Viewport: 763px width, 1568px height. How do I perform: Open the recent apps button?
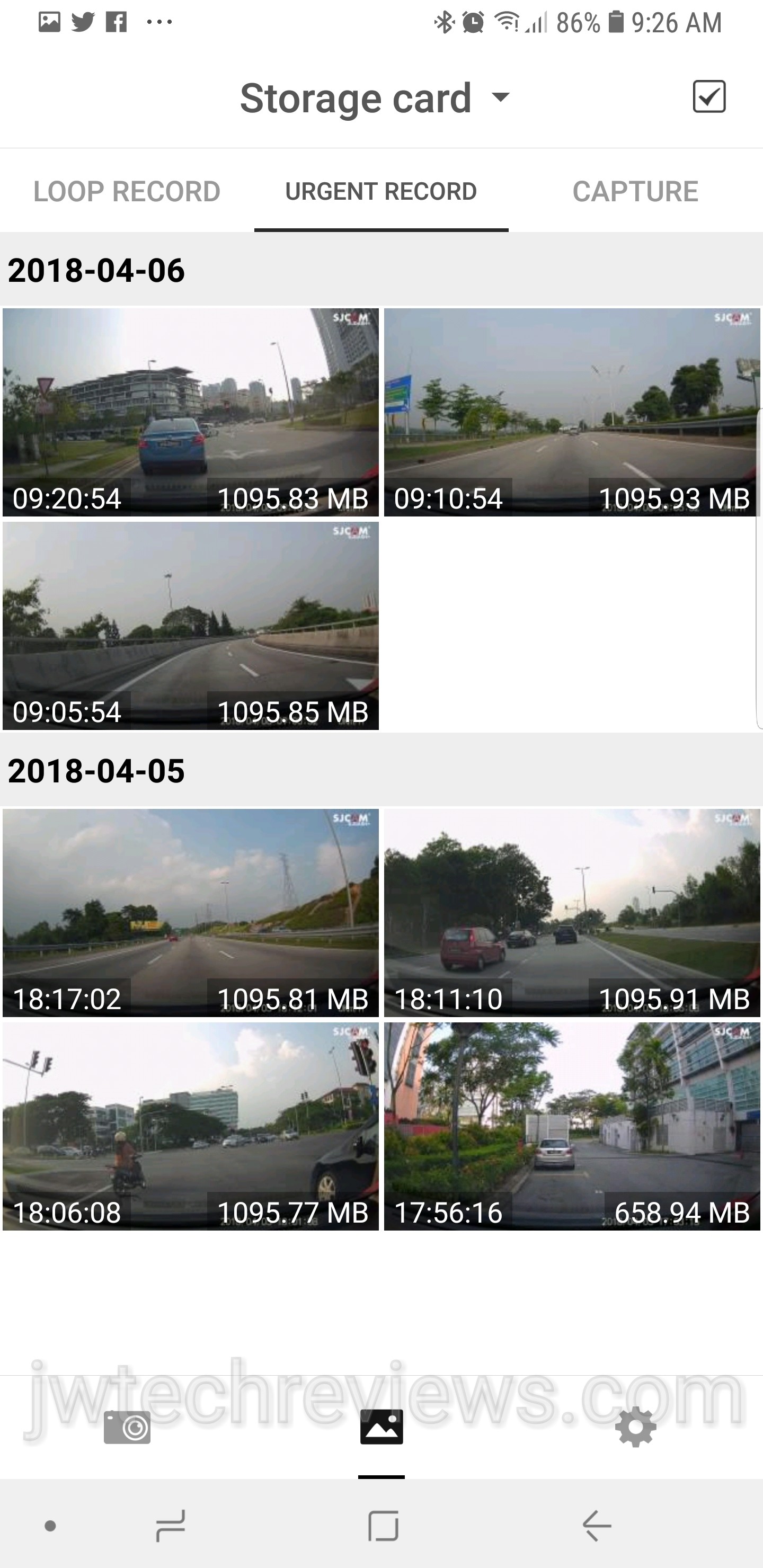(x=171, y=1526)
